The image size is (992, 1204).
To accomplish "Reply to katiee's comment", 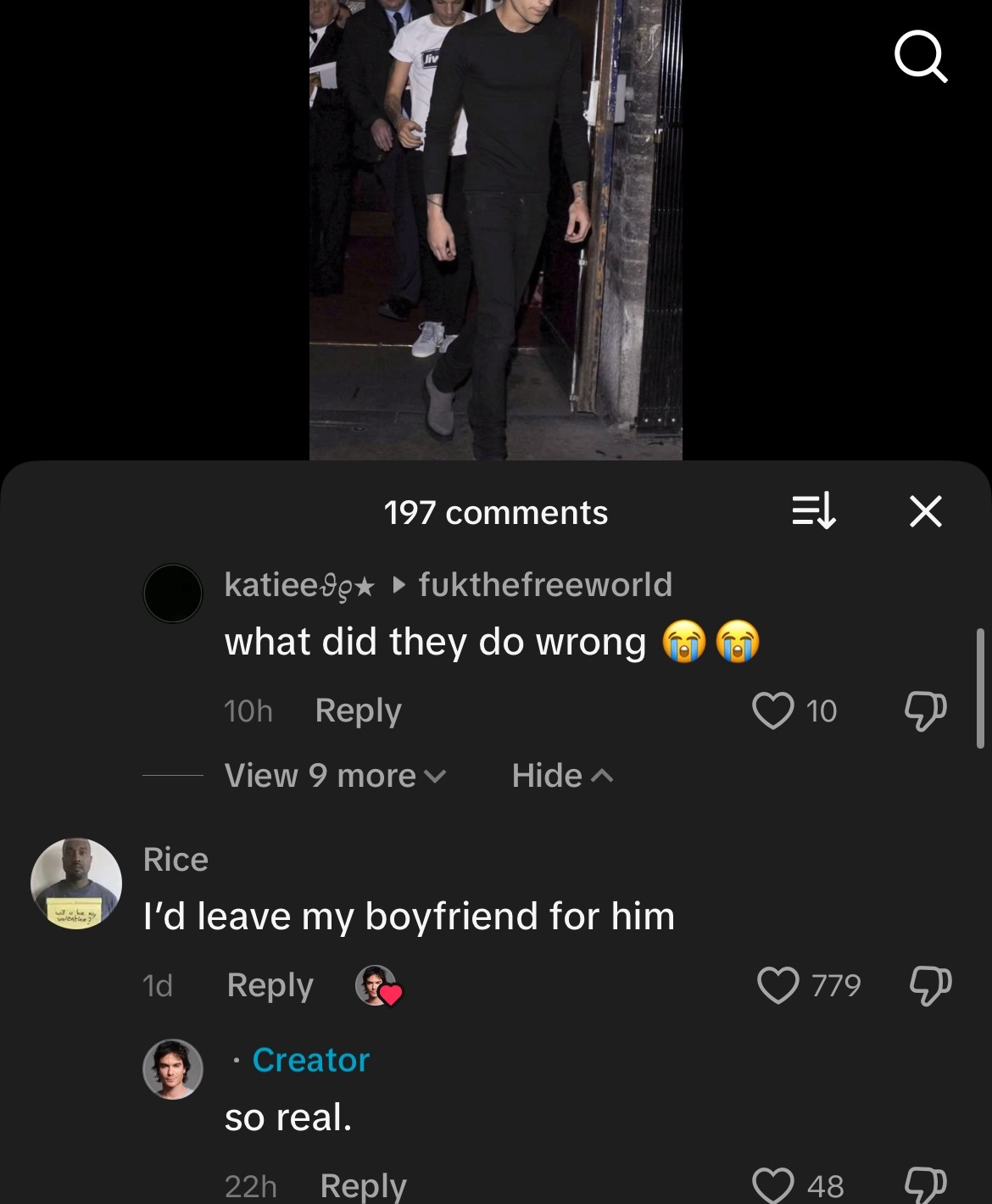I will (358, 711).
